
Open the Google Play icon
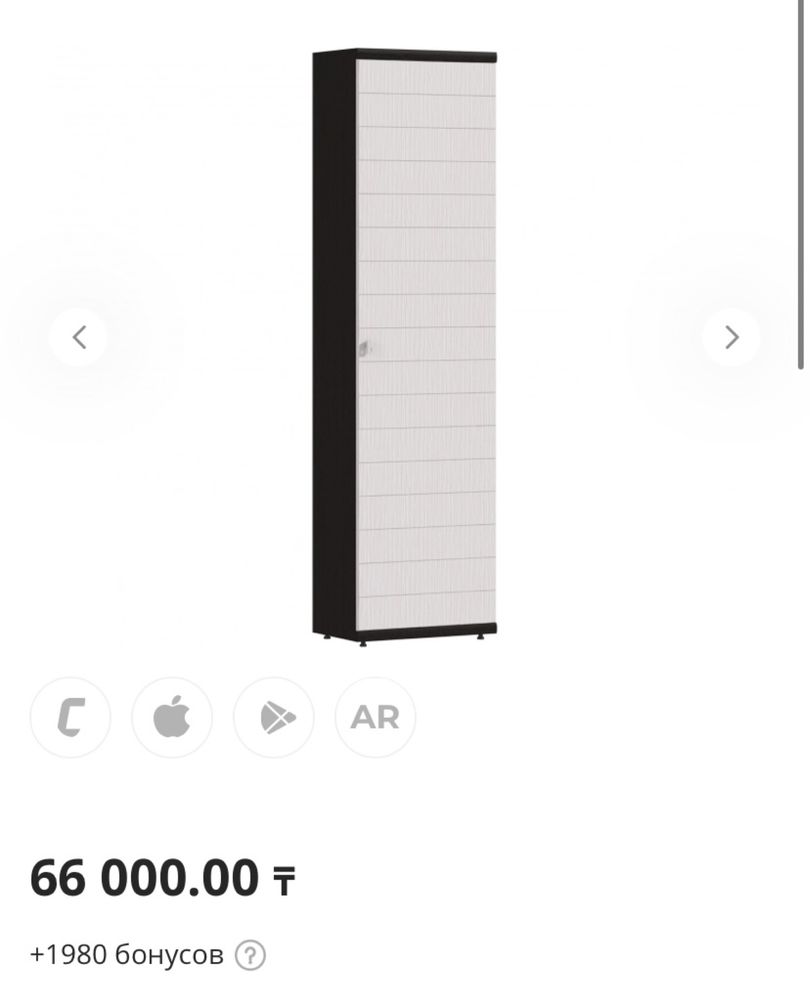click(x=273, y=717)
